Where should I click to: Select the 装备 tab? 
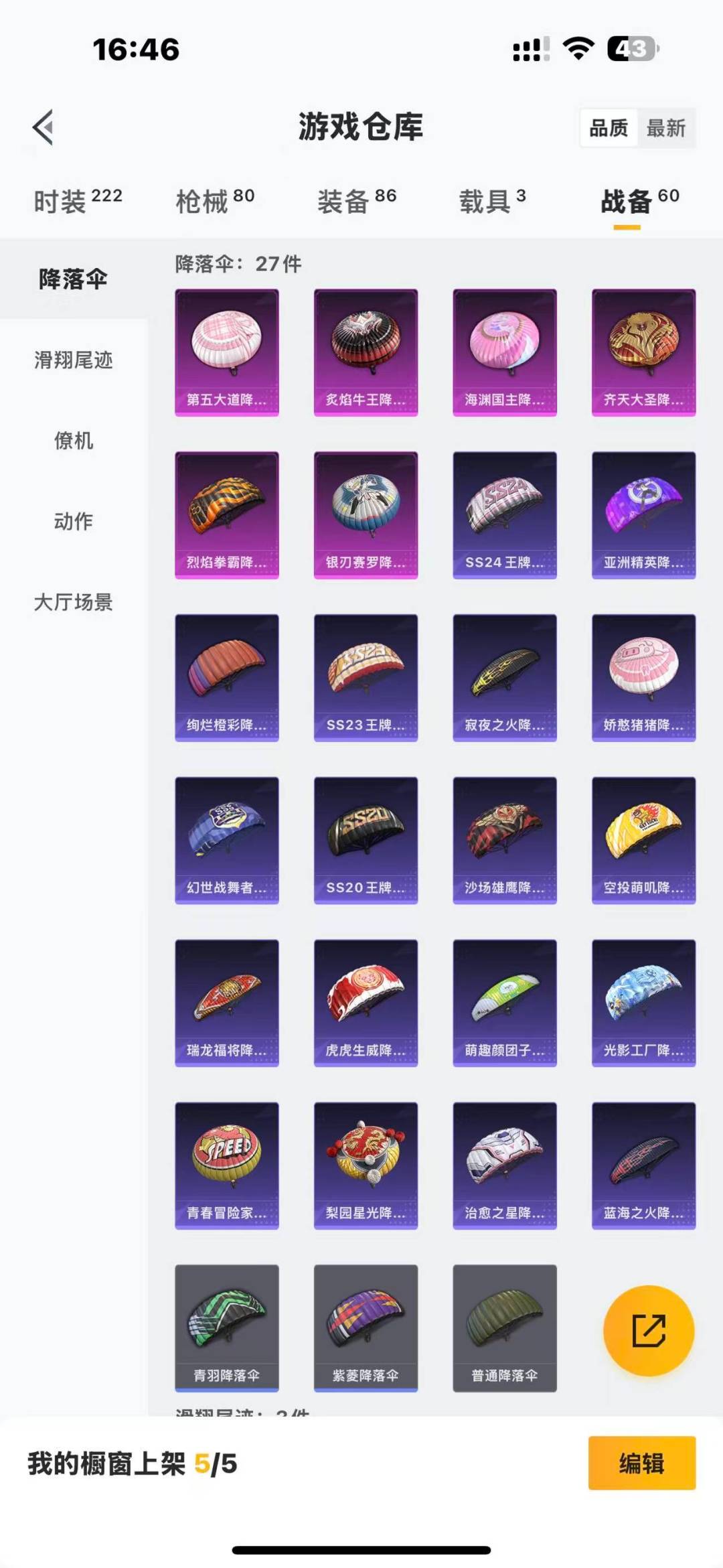point(357,201)
